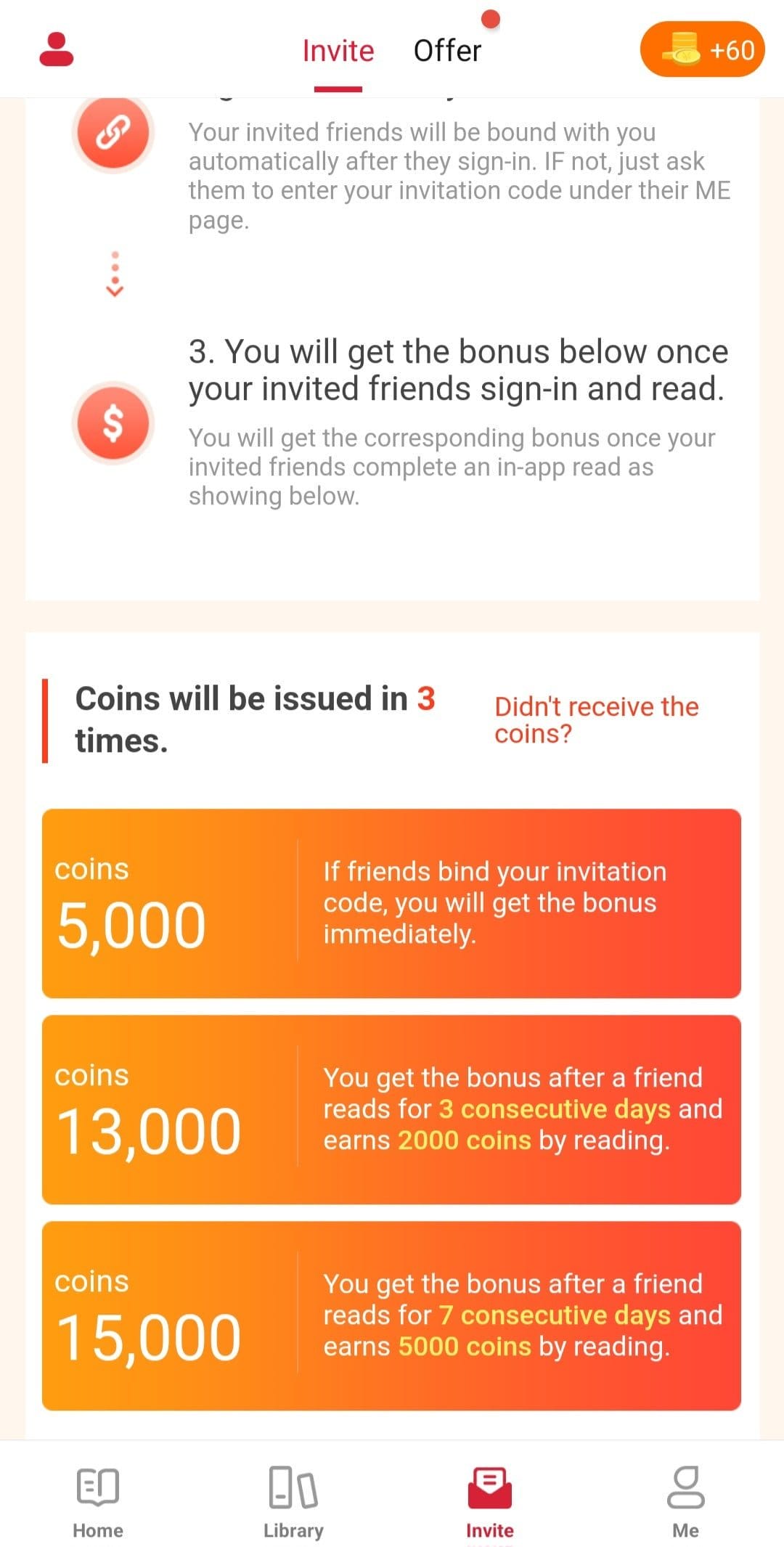Open the "Didn't receive the coins?" link
Viewport: 784px width, 1547px height.
pos(597,719)
